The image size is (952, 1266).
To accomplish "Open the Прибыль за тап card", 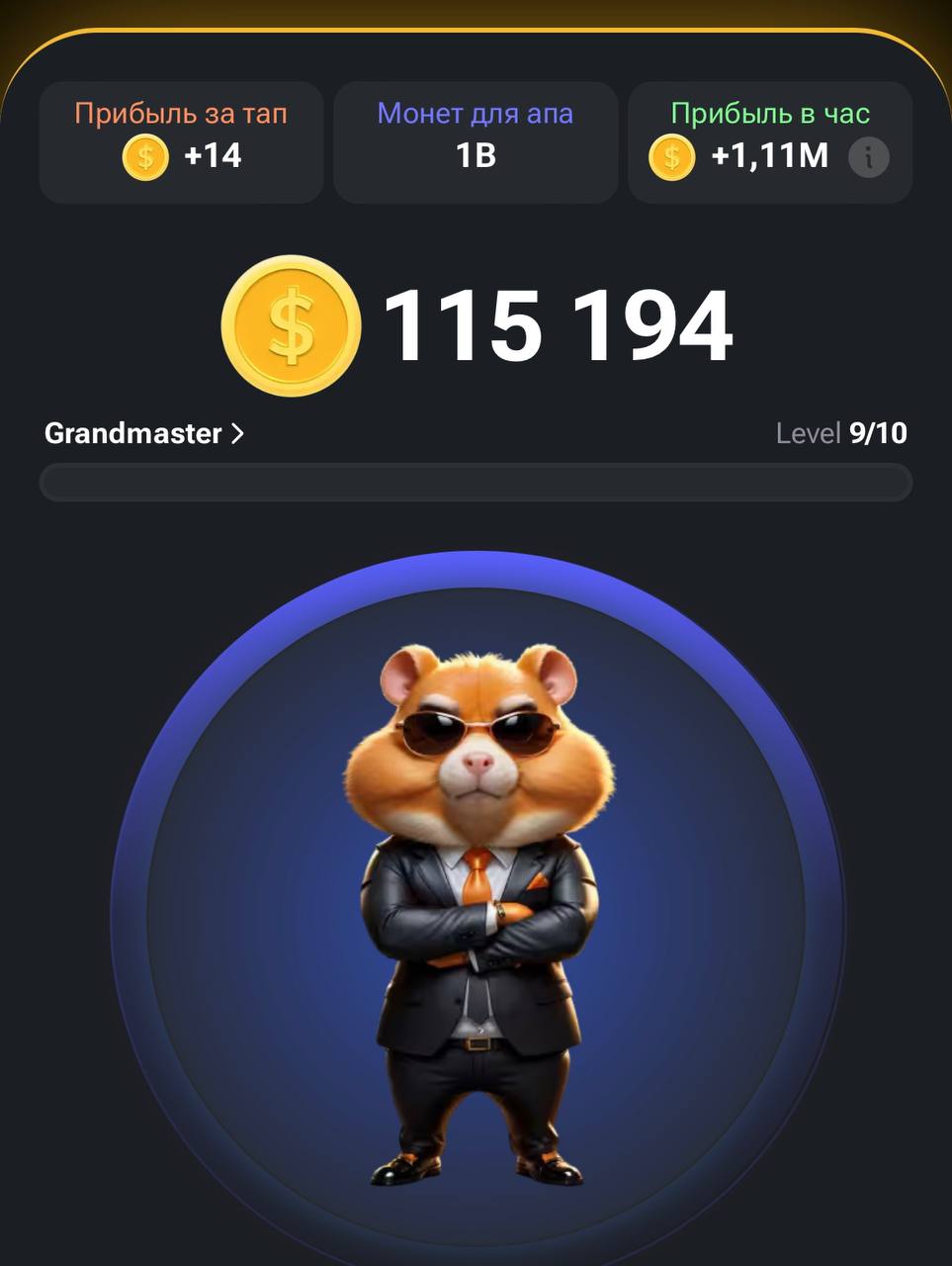I will pyautogui.click(x=181, y=142).
